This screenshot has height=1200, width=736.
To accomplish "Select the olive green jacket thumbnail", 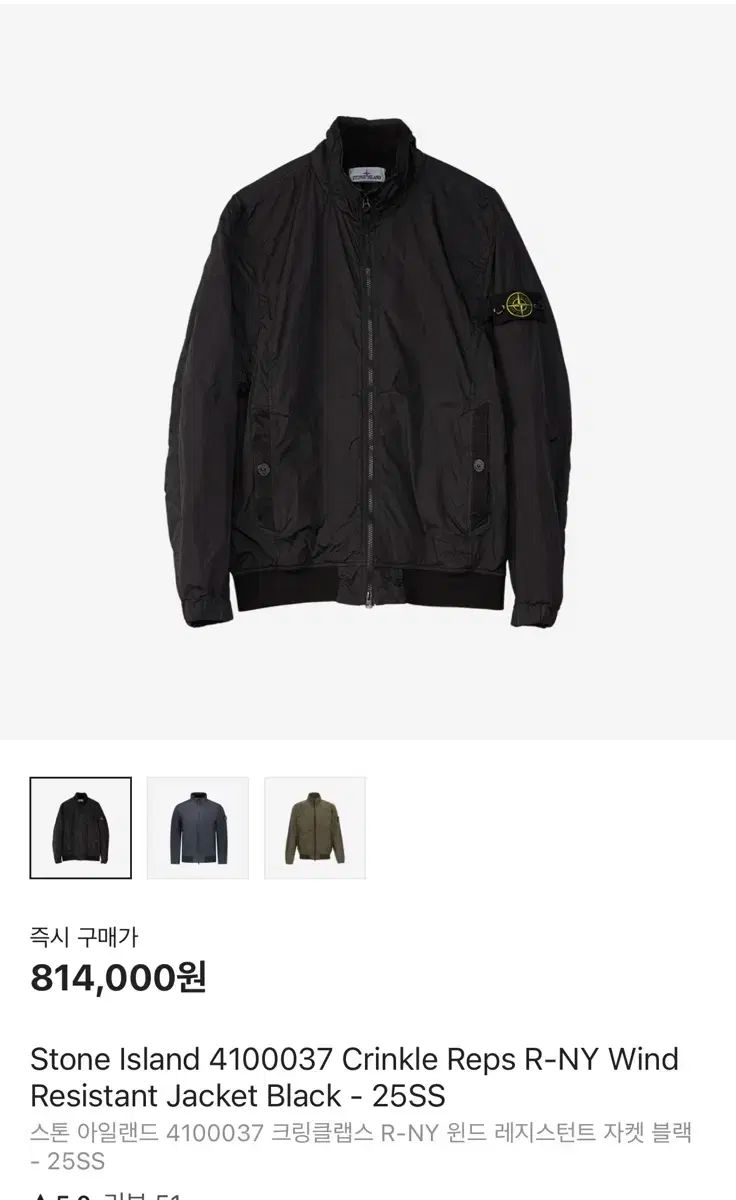I will pos(315,828).
